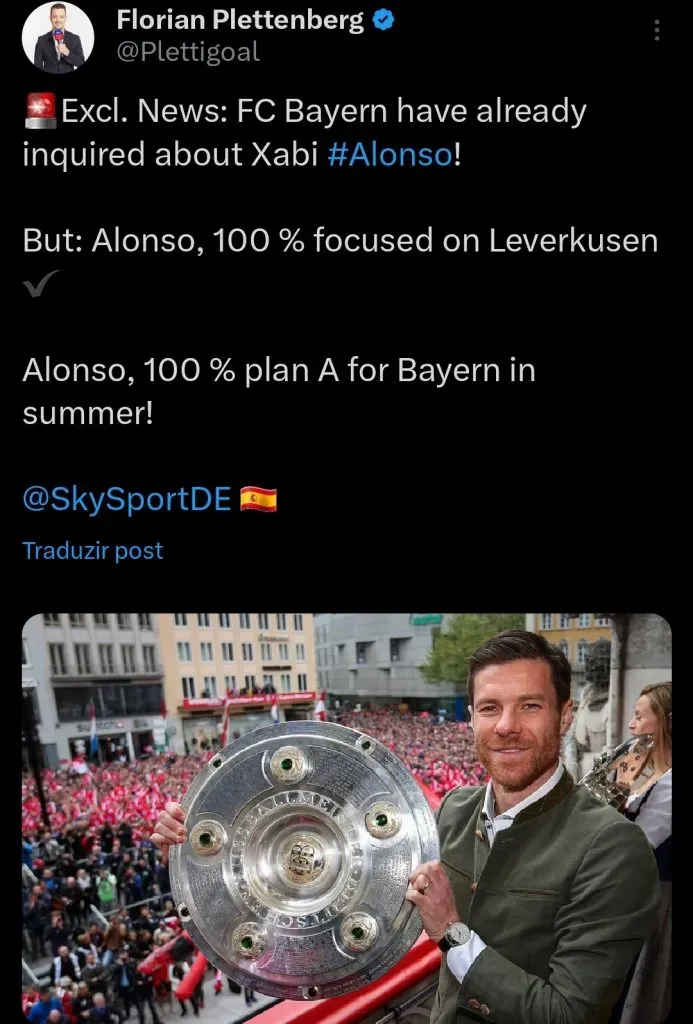This screenshot has height=1024, width=693.
Task: Tap Traduzir post to translate
Action: pos(92,550)
